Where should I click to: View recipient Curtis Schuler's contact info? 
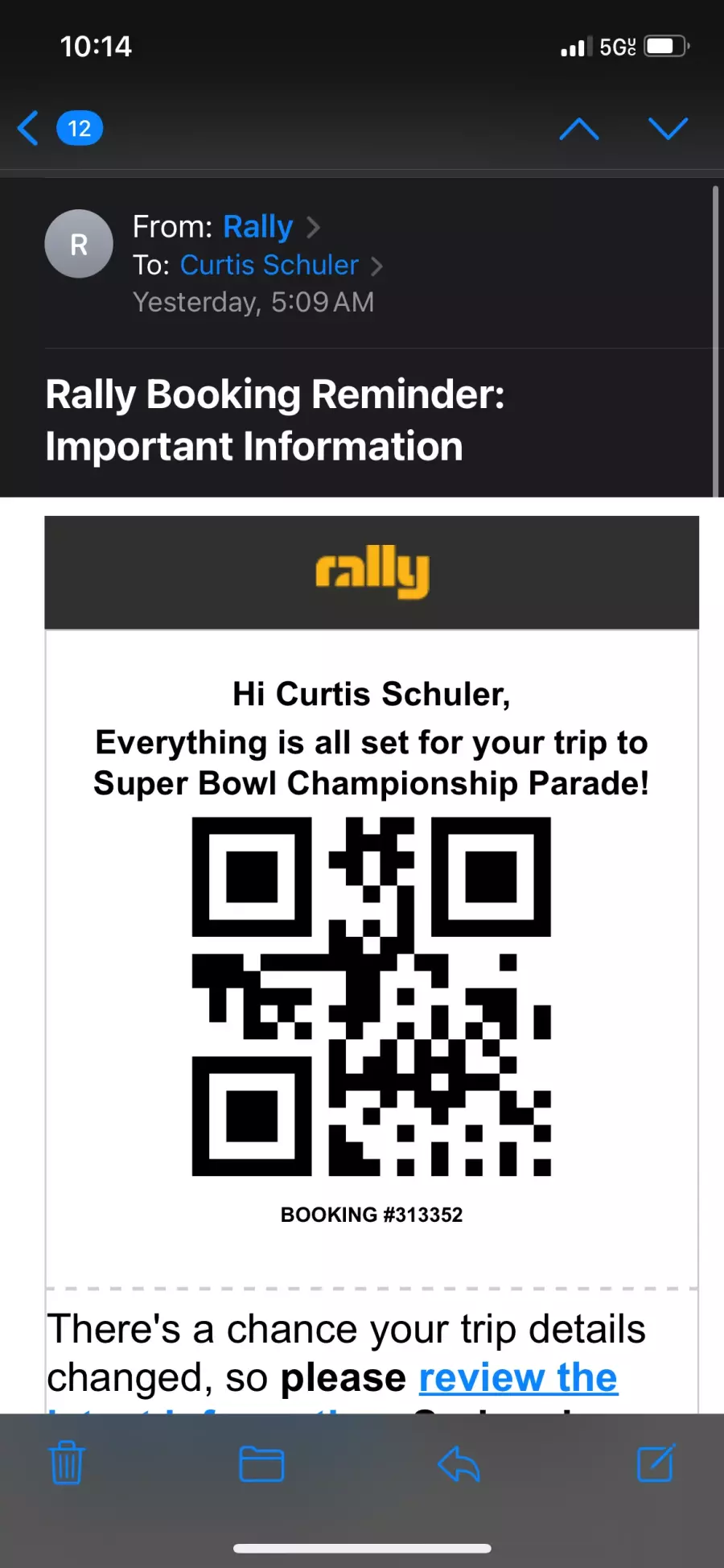coord(269,265)
